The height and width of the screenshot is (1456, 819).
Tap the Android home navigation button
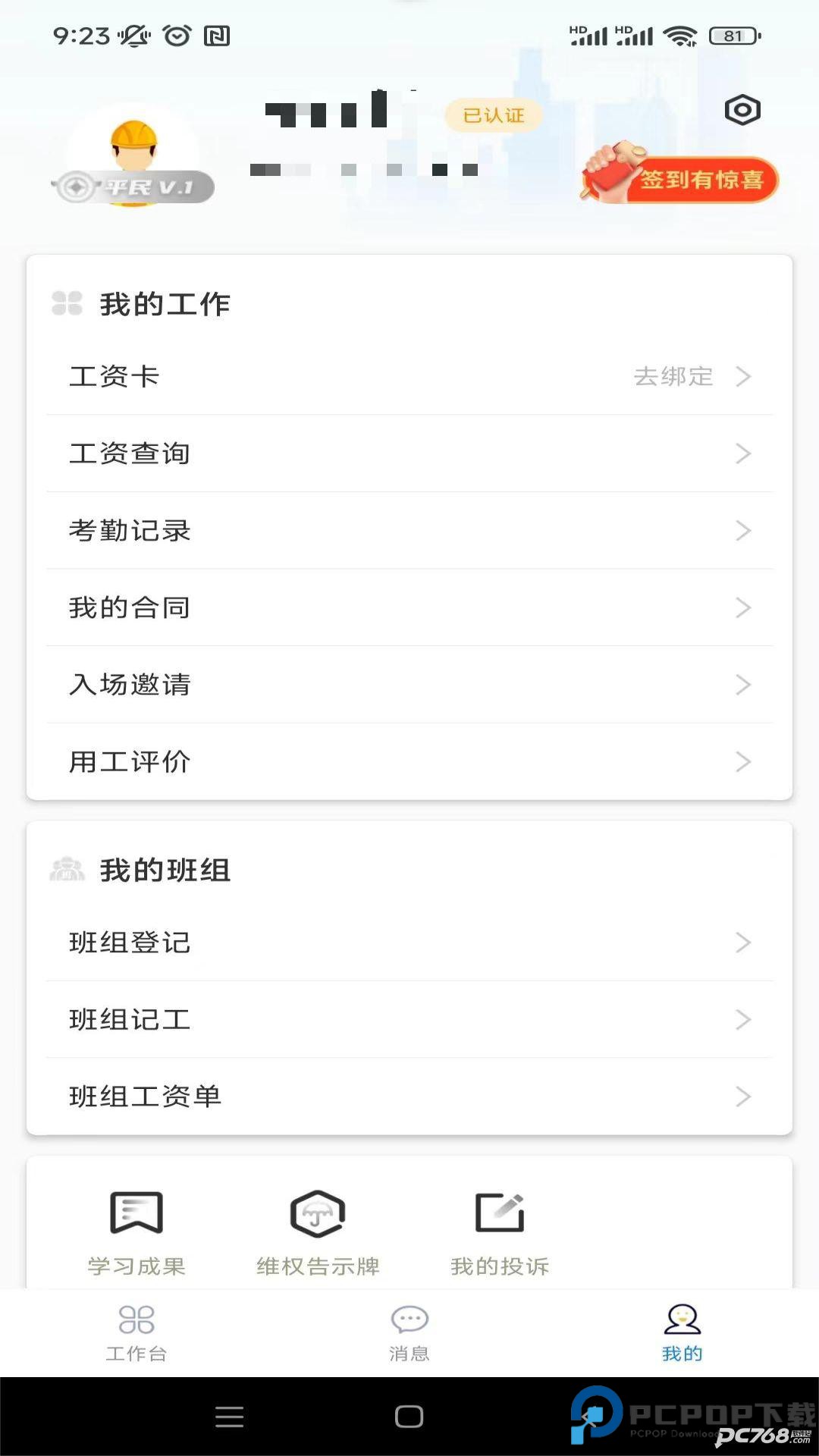pos(409,1417)
